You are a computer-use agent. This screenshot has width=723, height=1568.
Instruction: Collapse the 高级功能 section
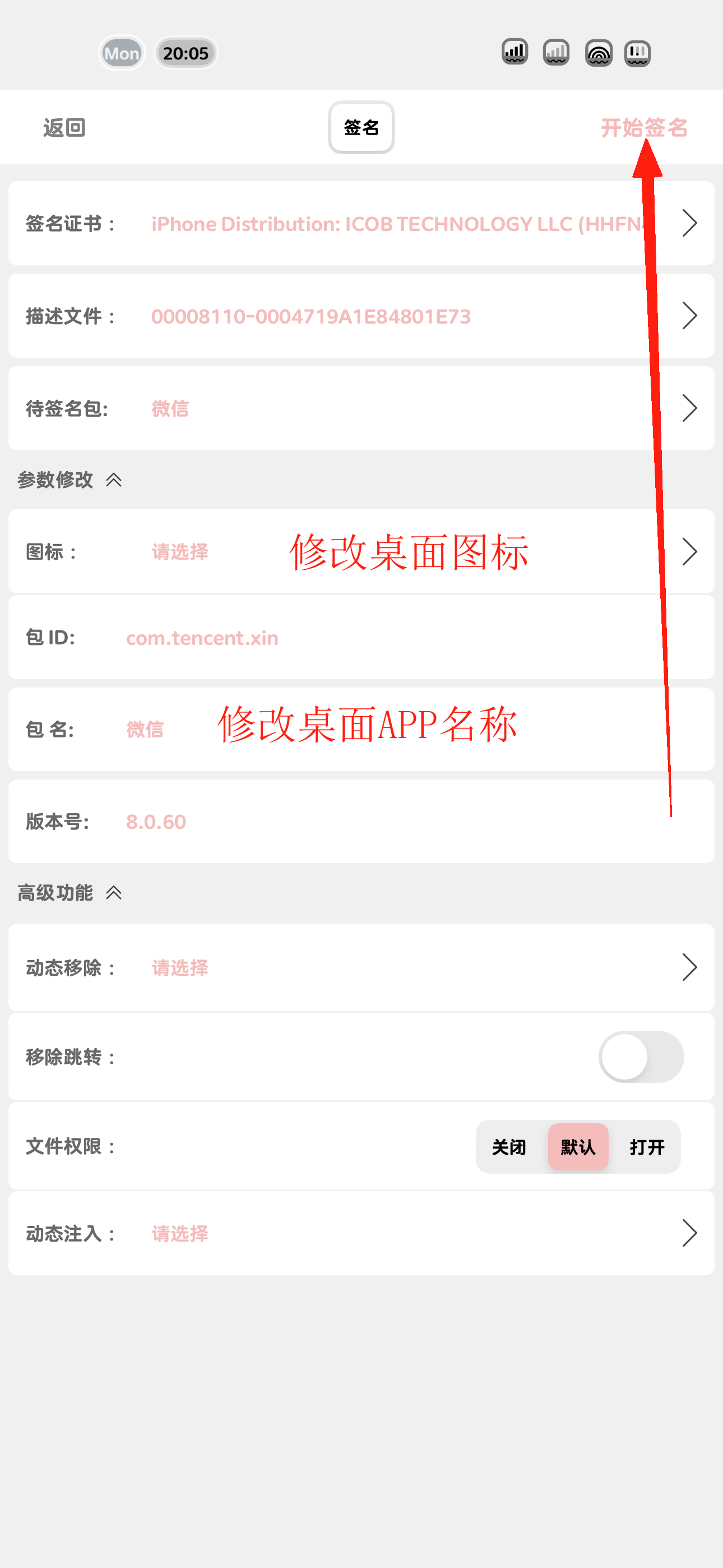pyautogui.click(x=114, y=893)
